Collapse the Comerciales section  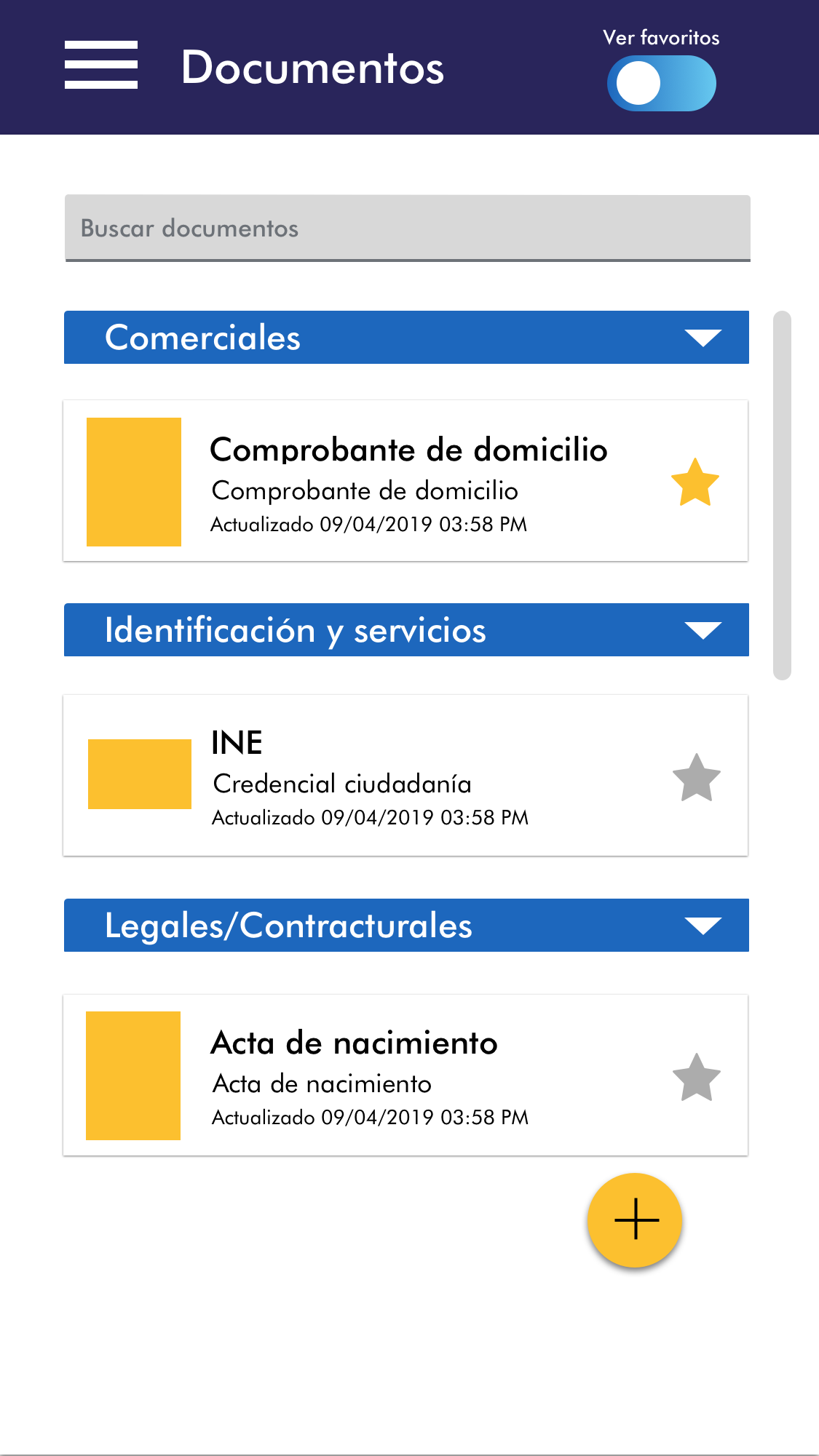click(703, 338)
